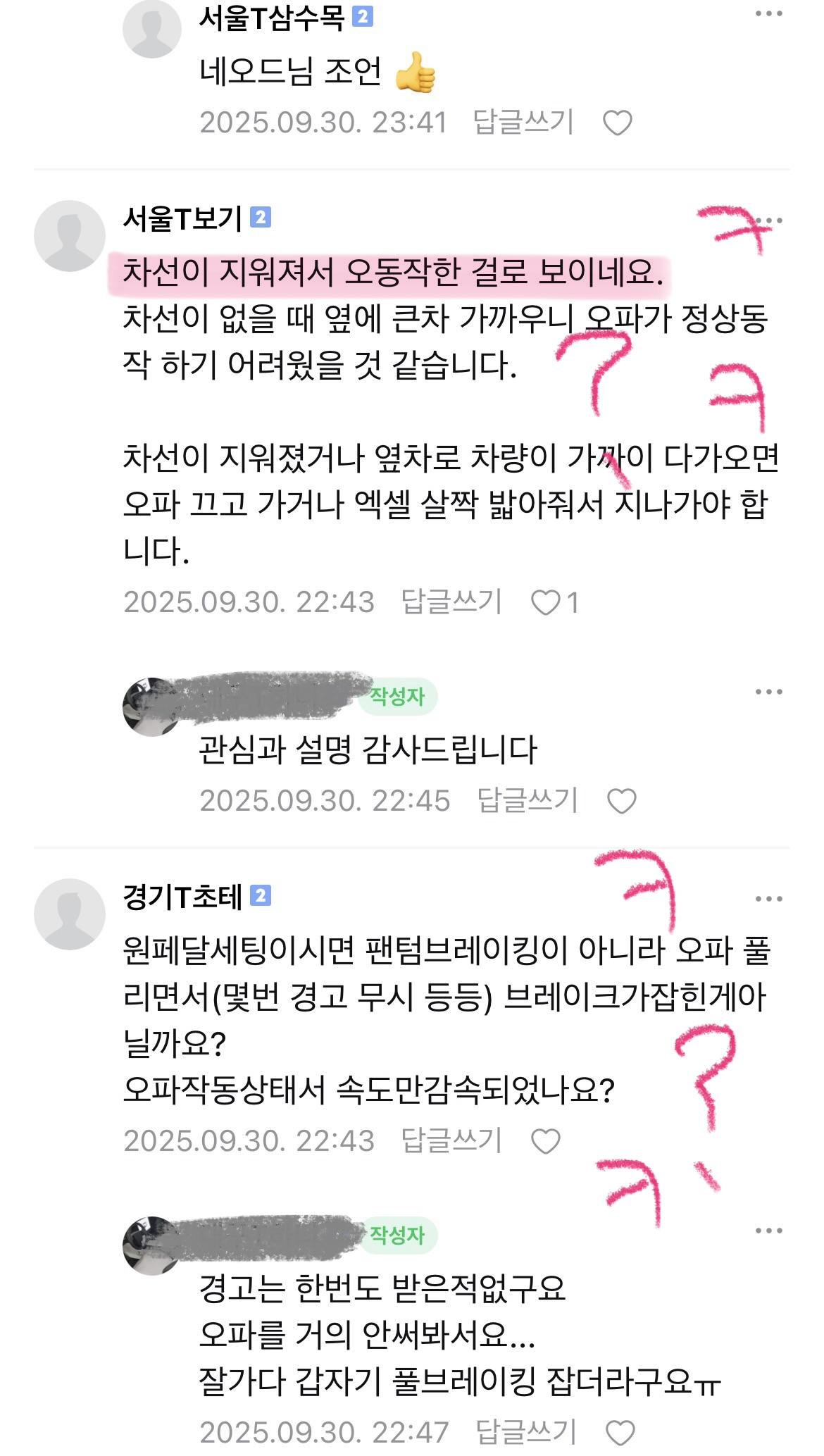Like 서울T보기's comment with 1 like

tap(546, 603)
